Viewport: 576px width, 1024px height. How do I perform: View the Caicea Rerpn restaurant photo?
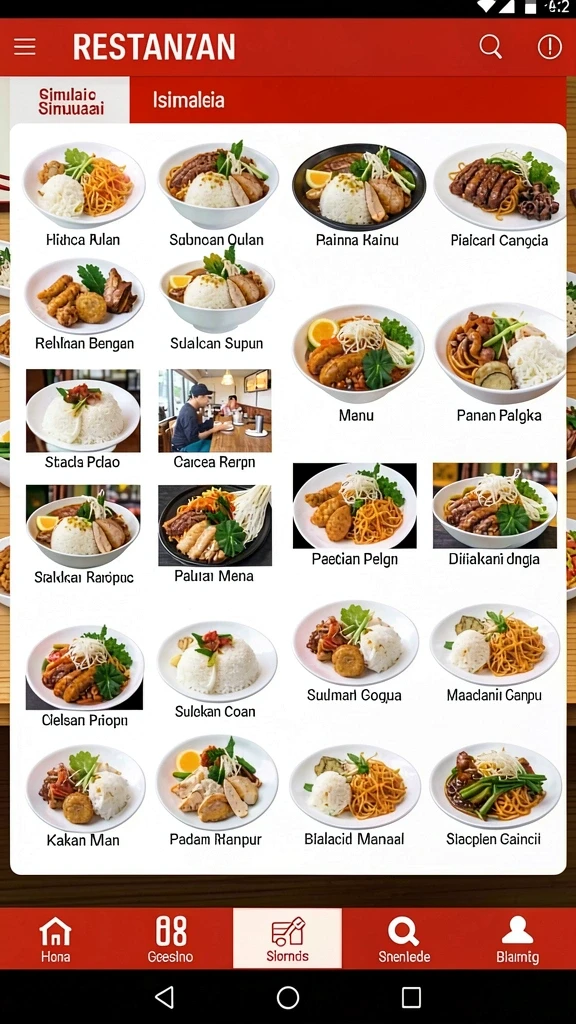tap(214, 420)
